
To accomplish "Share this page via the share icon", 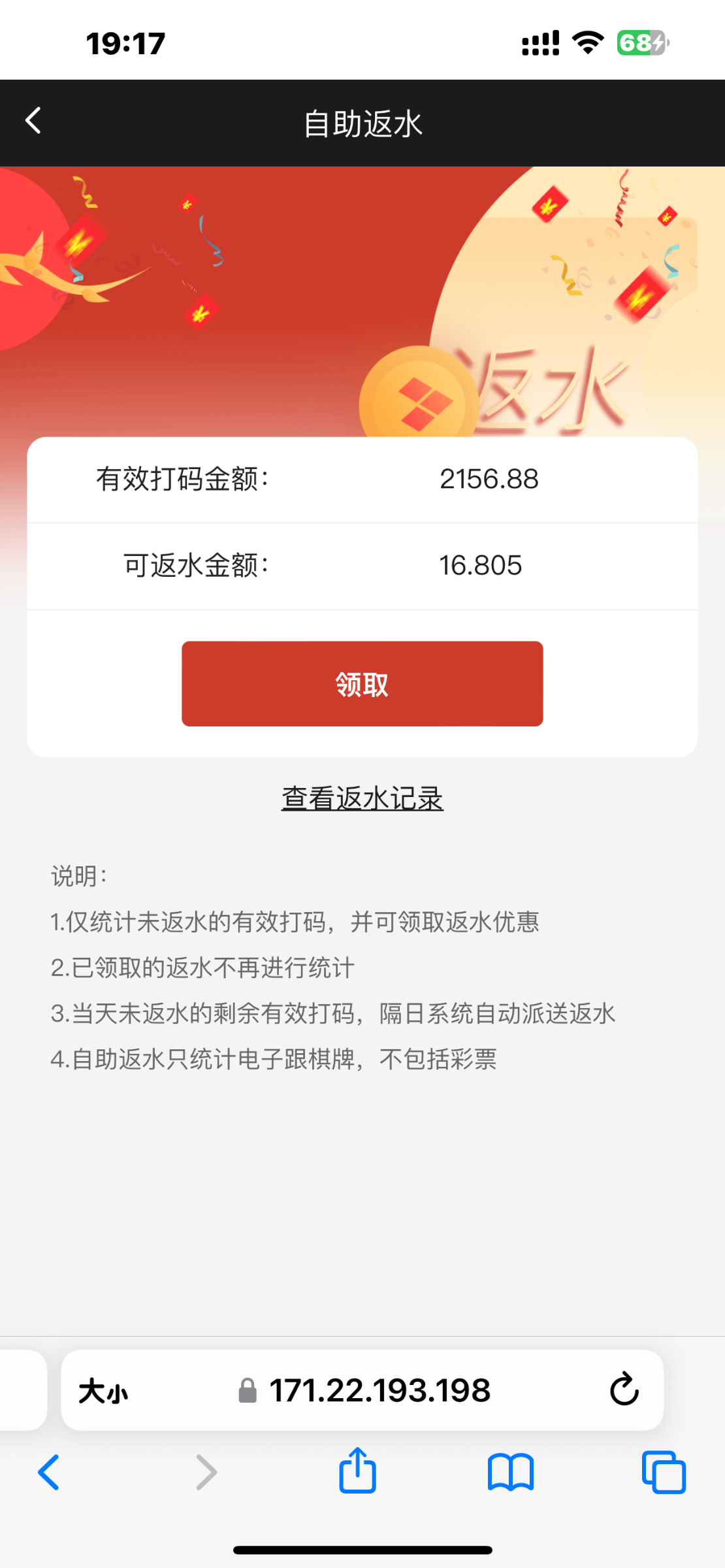I will coord(357,1470).
